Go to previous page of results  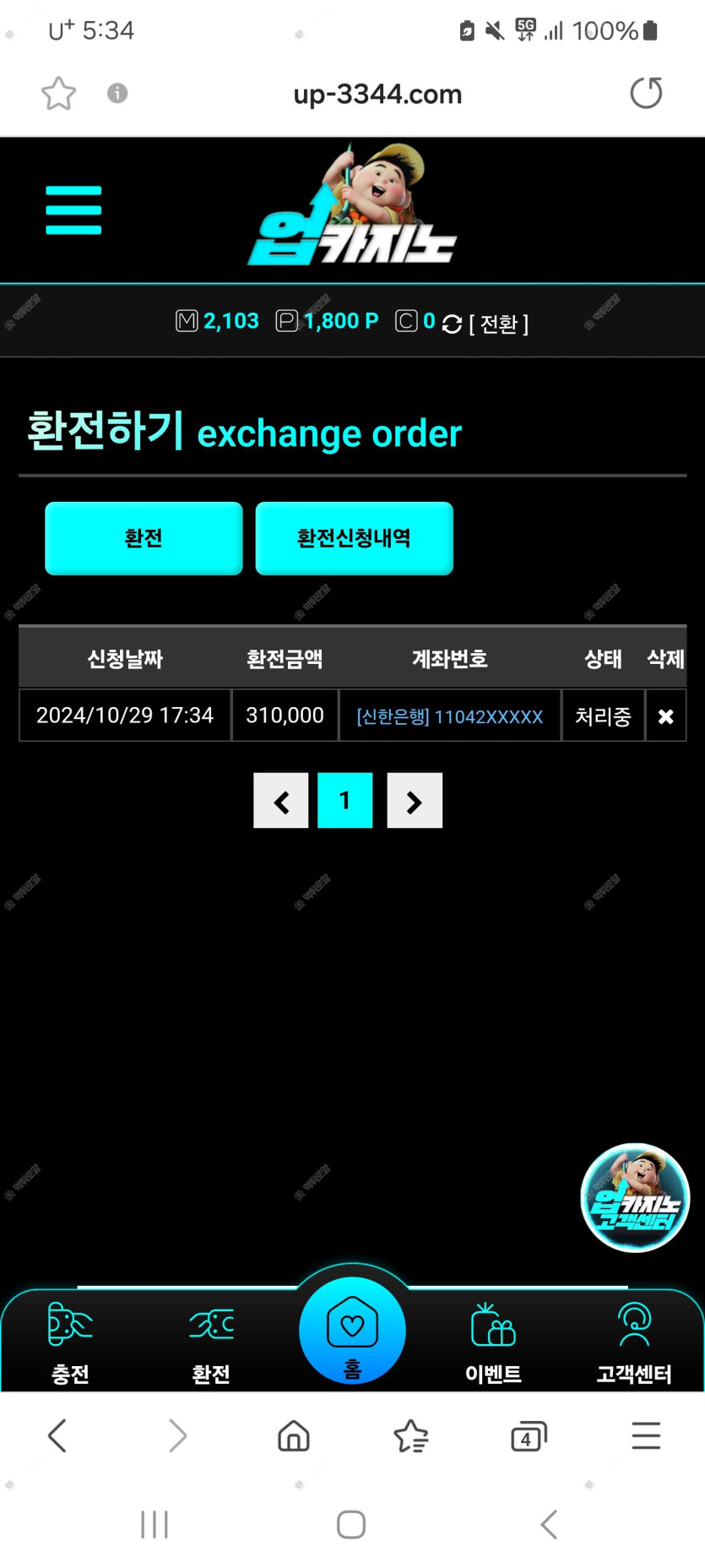click(x=281, y=800)
